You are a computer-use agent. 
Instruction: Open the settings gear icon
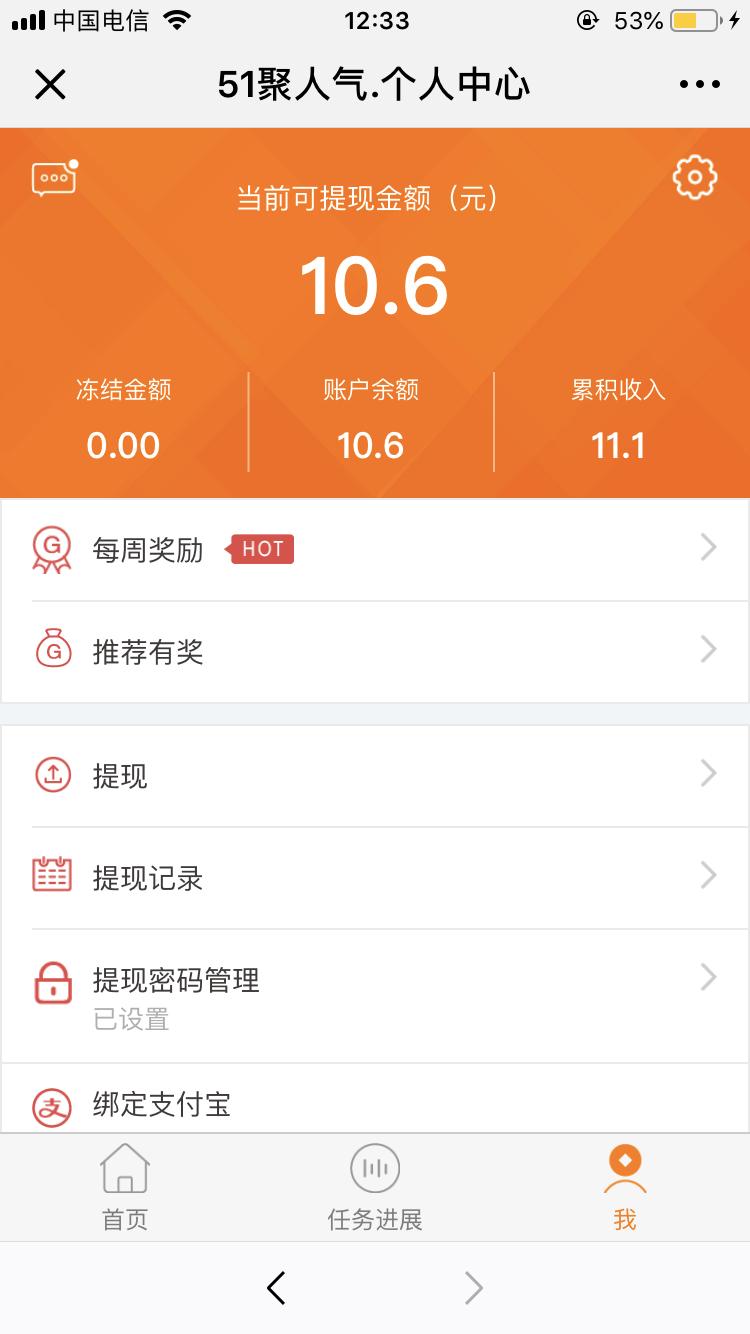click(695, 176)
